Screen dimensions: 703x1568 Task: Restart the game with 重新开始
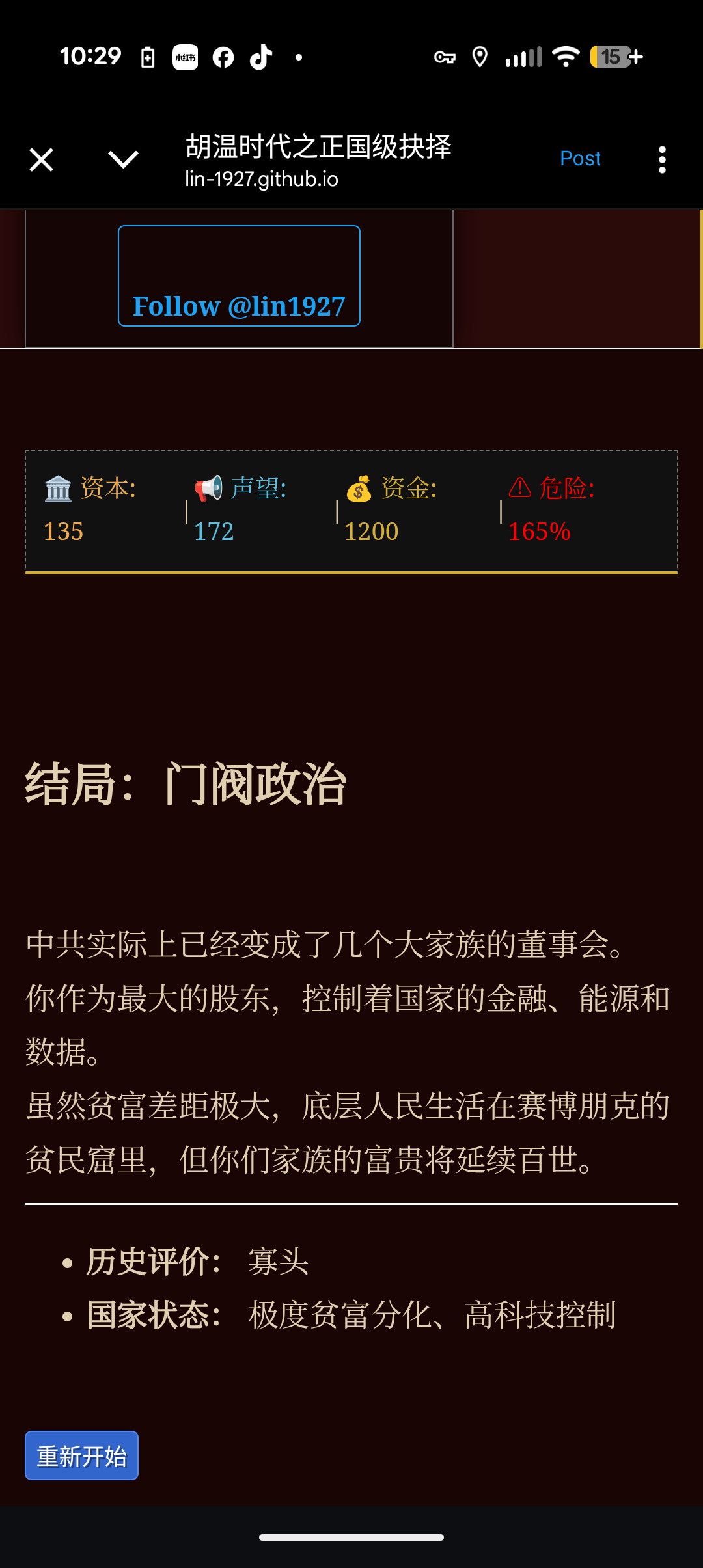(x=81, y=1455)
